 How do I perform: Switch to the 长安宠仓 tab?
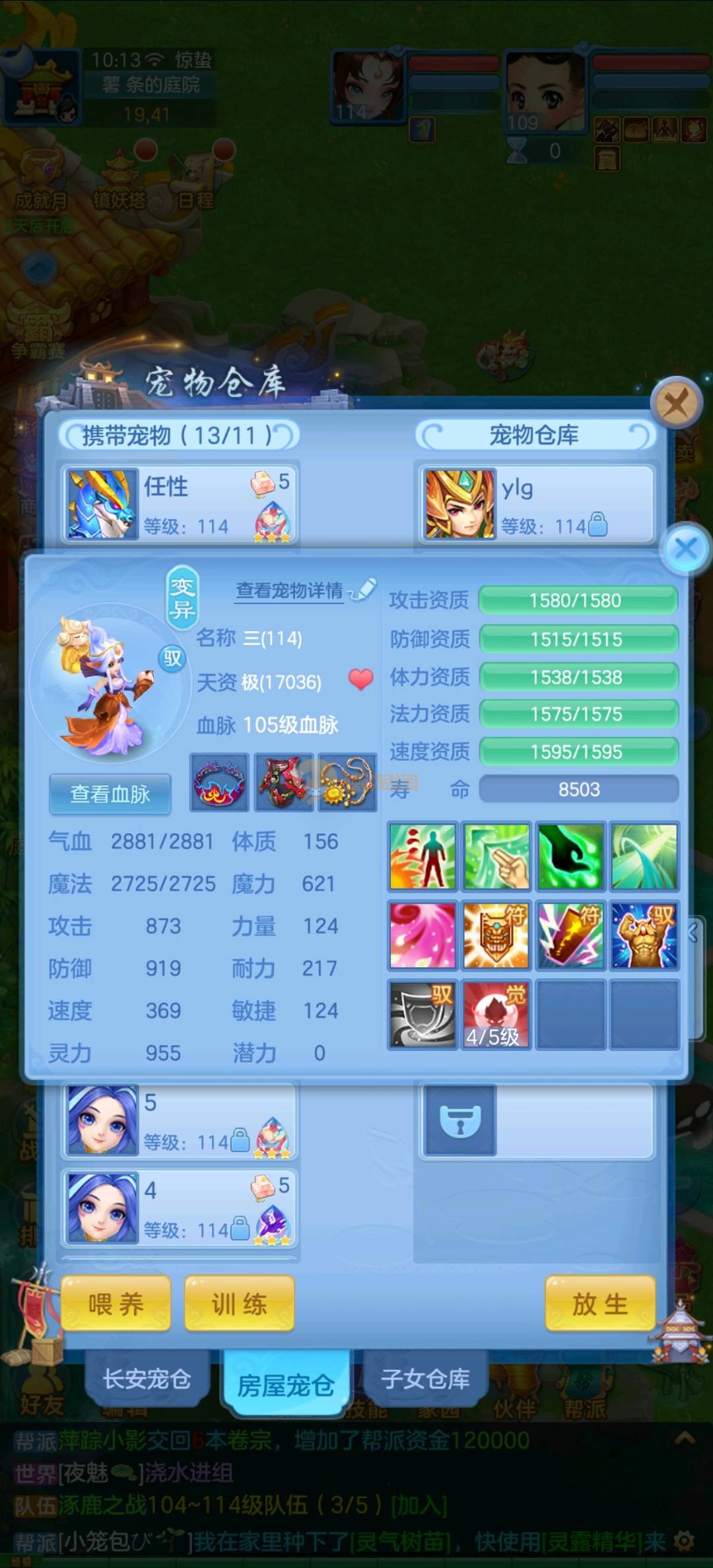(147, 1379)
